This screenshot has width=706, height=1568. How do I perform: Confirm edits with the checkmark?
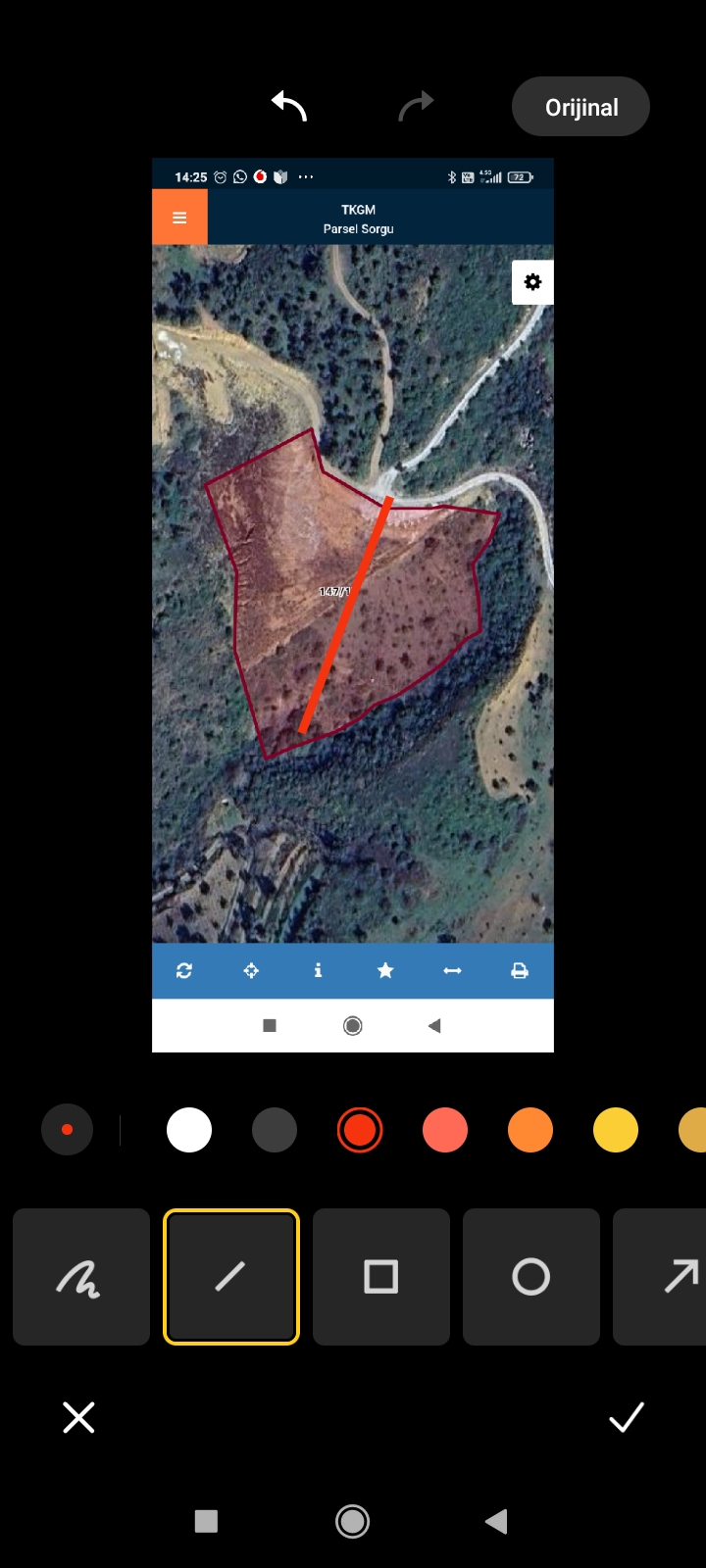(x=627, y=1417)
